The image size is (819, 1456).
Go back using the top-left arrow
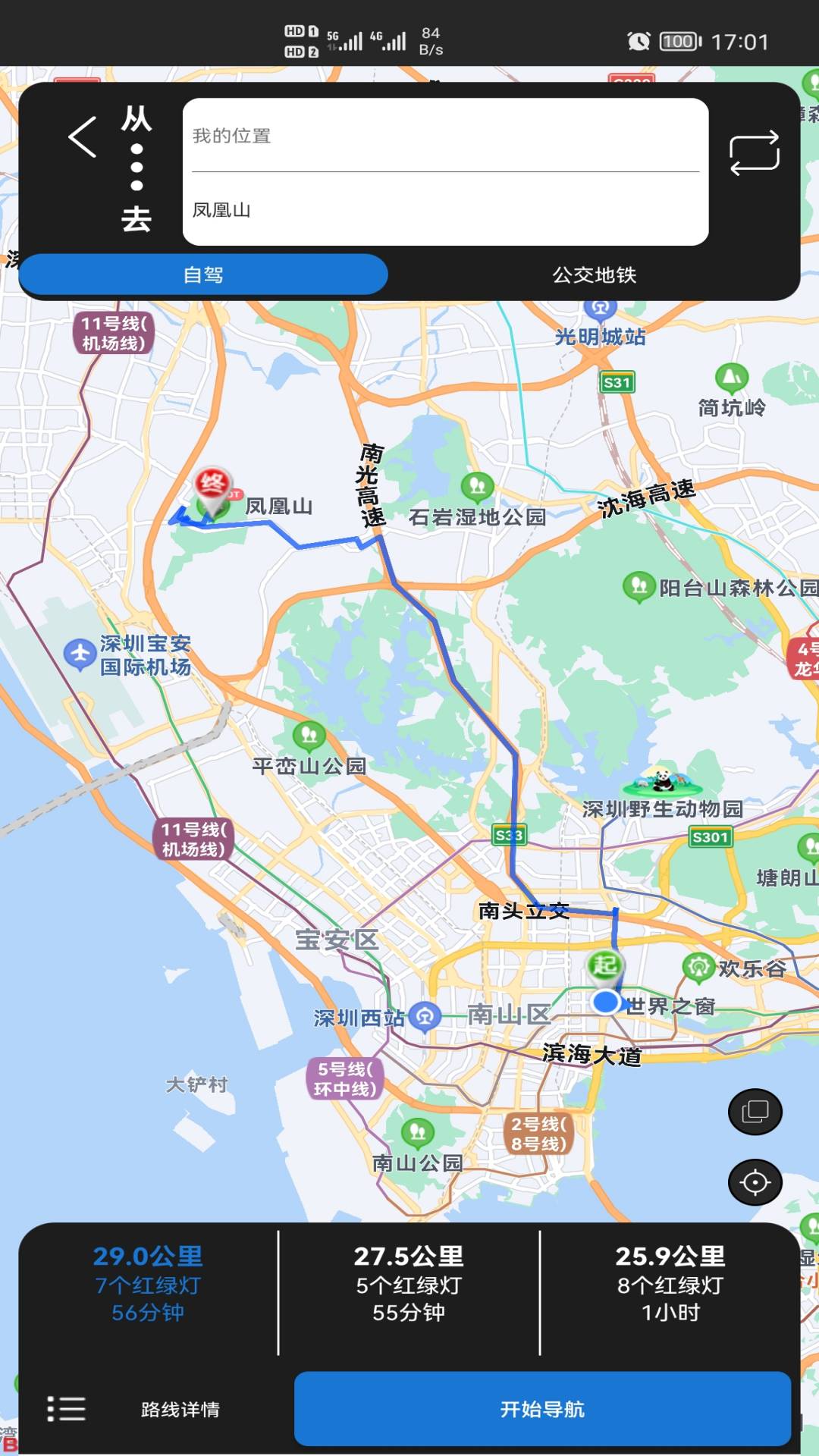click(x=83, y=136)
